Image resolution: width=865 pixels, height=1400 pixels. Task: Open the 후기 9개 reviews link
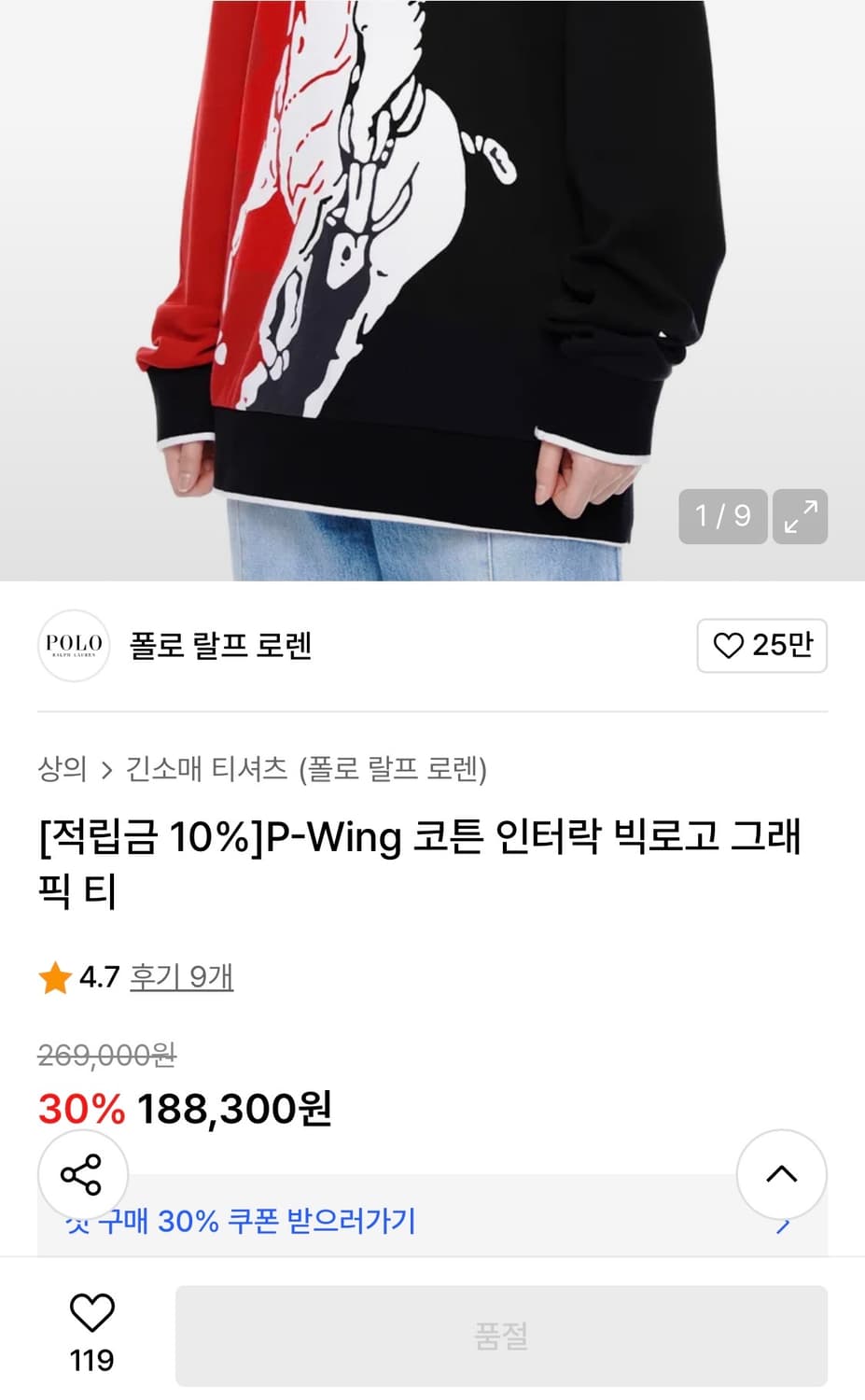click(182, 978)
